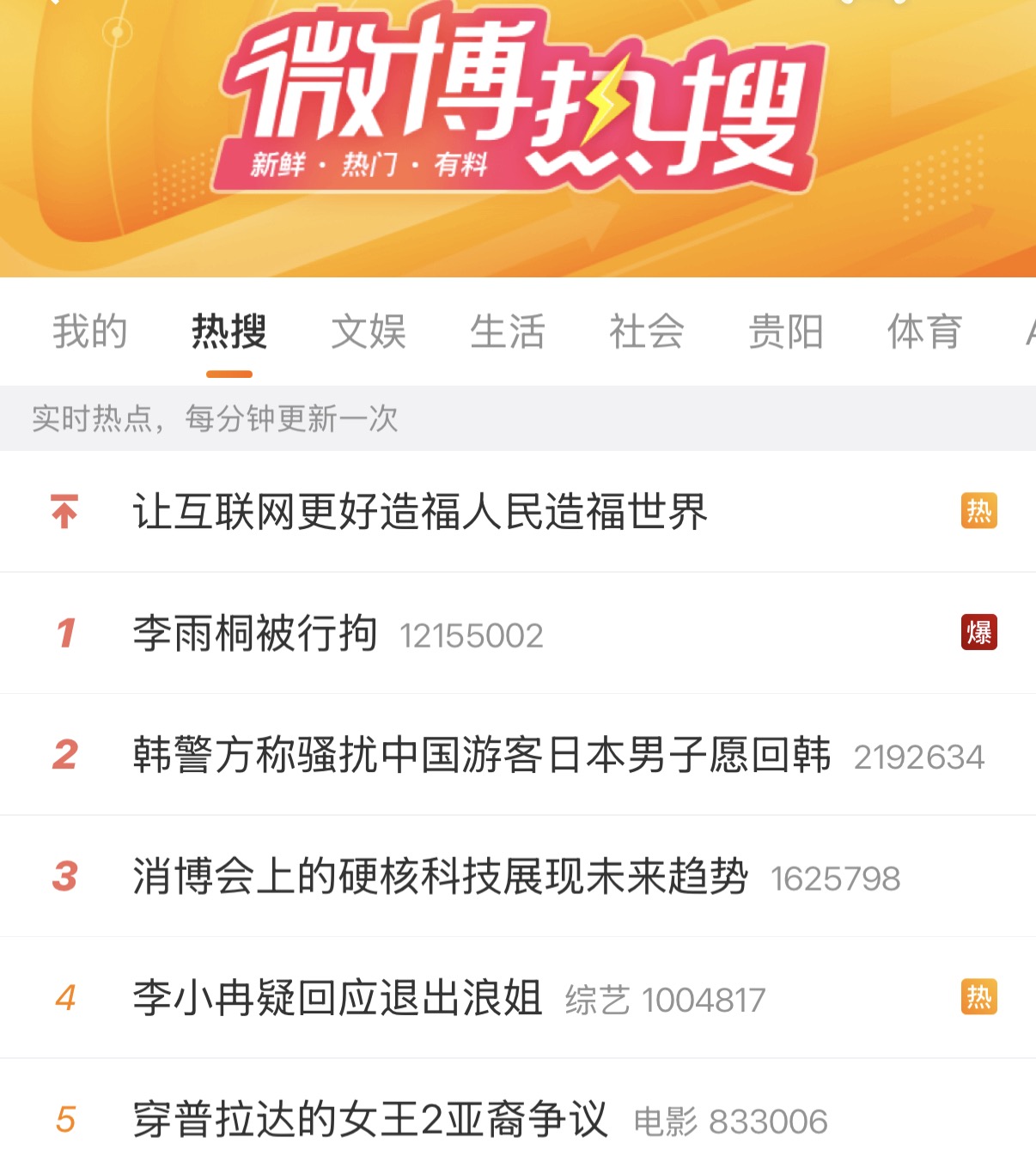Viewport: 1036px width, 1174px height.
Task: Select the 热搜 tab
Action: pyautogui.click(x=229, y=332)
